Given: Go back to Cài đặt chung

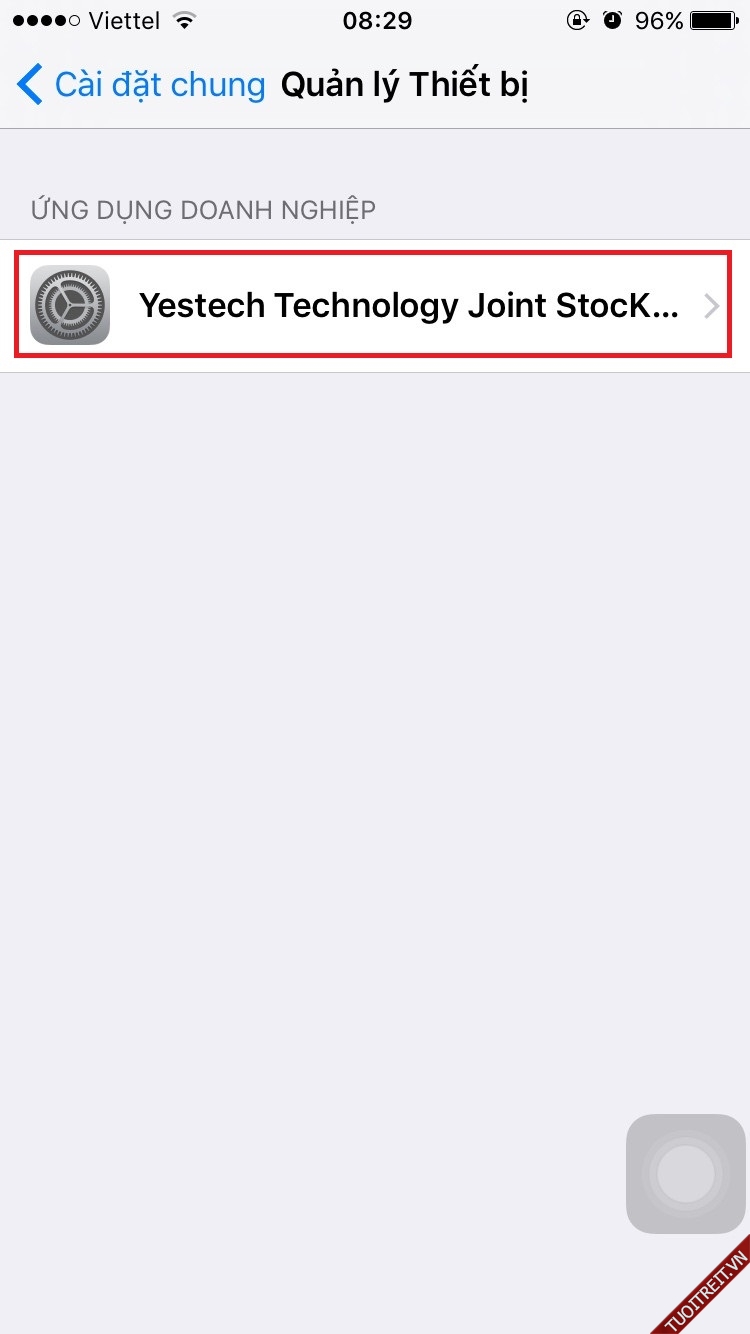Looking at the screenshot, I should tap(140, 85).
